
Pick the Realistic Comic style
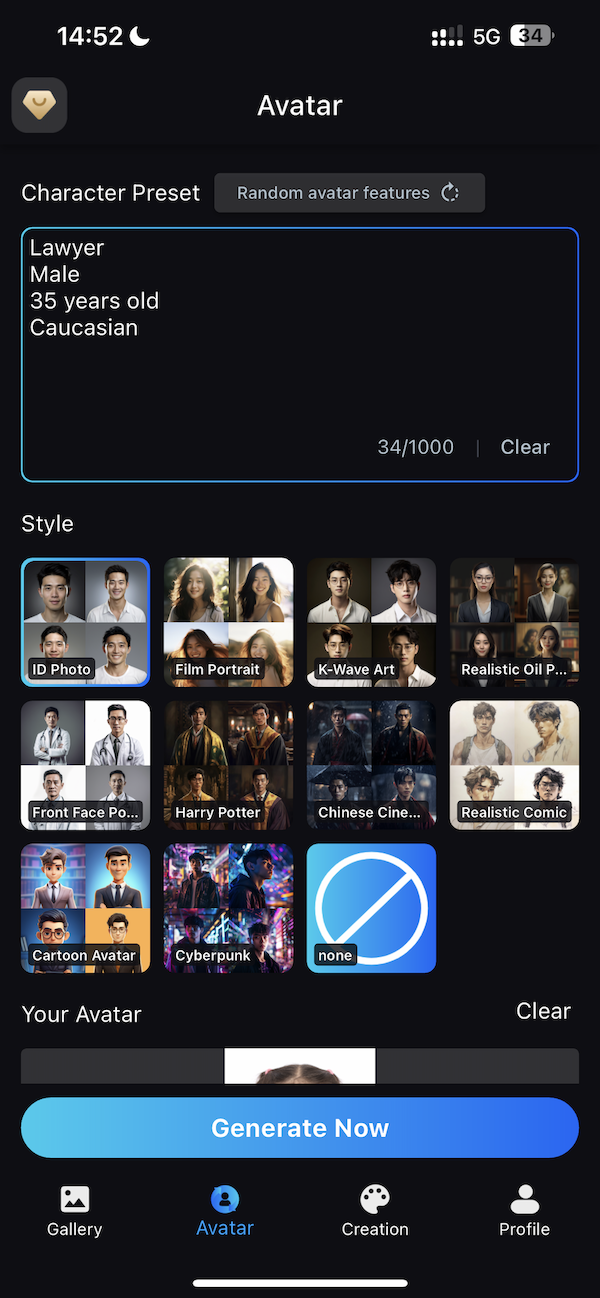coord(514,765)
